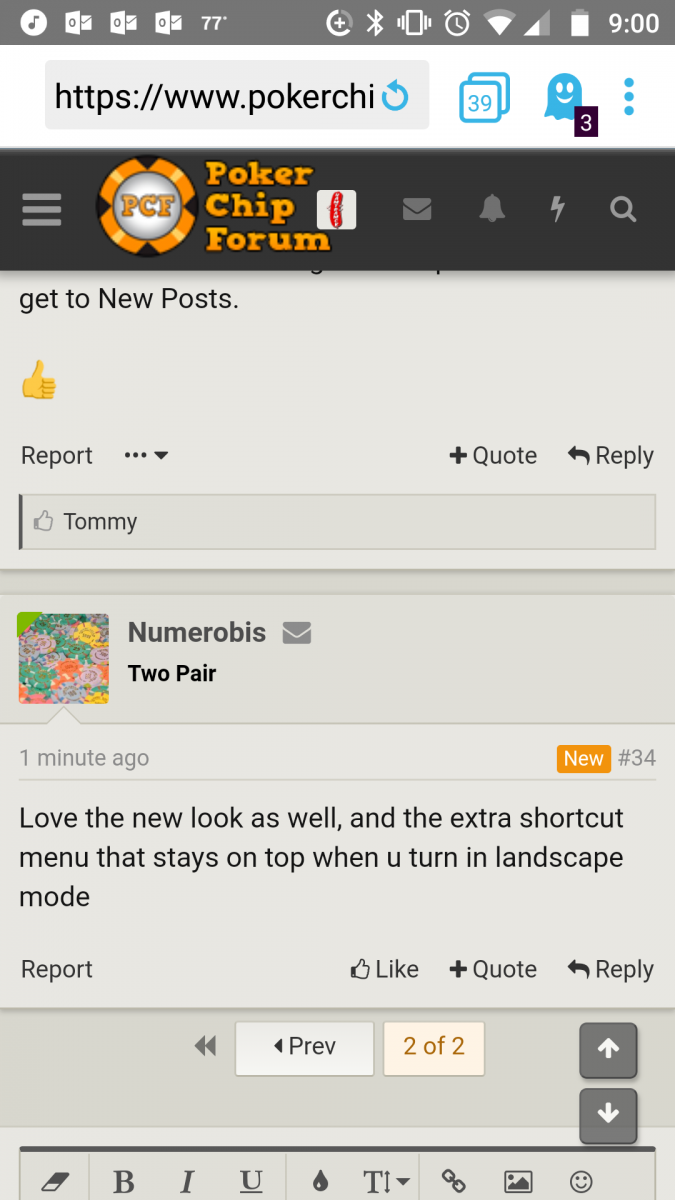The height and width of the screenshot is (1200, 675).
Task: Reload the page in the address bar
Action: point(396,97)
